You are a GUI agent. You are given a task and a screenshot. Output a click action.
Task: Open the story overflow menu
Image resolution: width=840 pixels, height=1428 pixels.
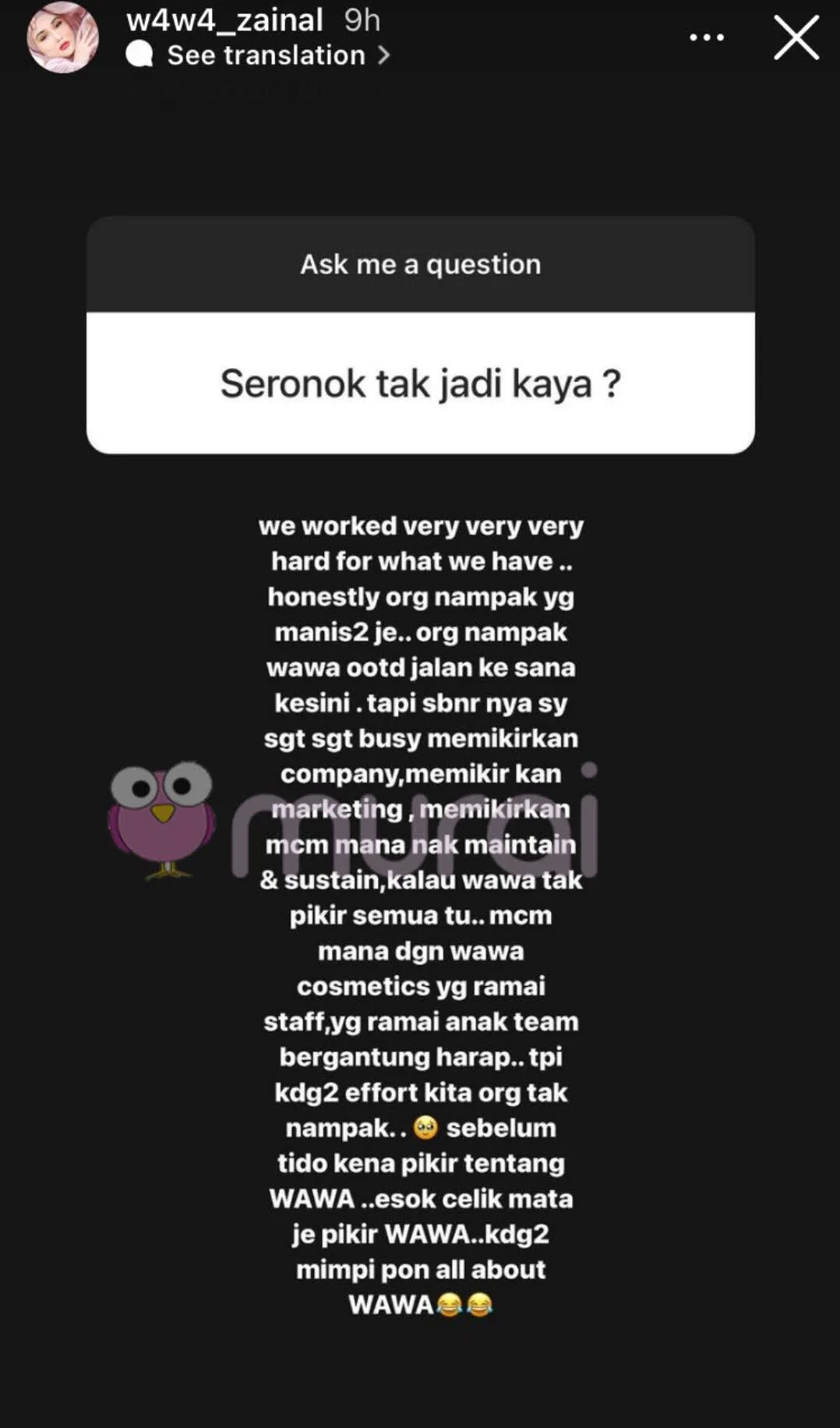click(707, 37)
